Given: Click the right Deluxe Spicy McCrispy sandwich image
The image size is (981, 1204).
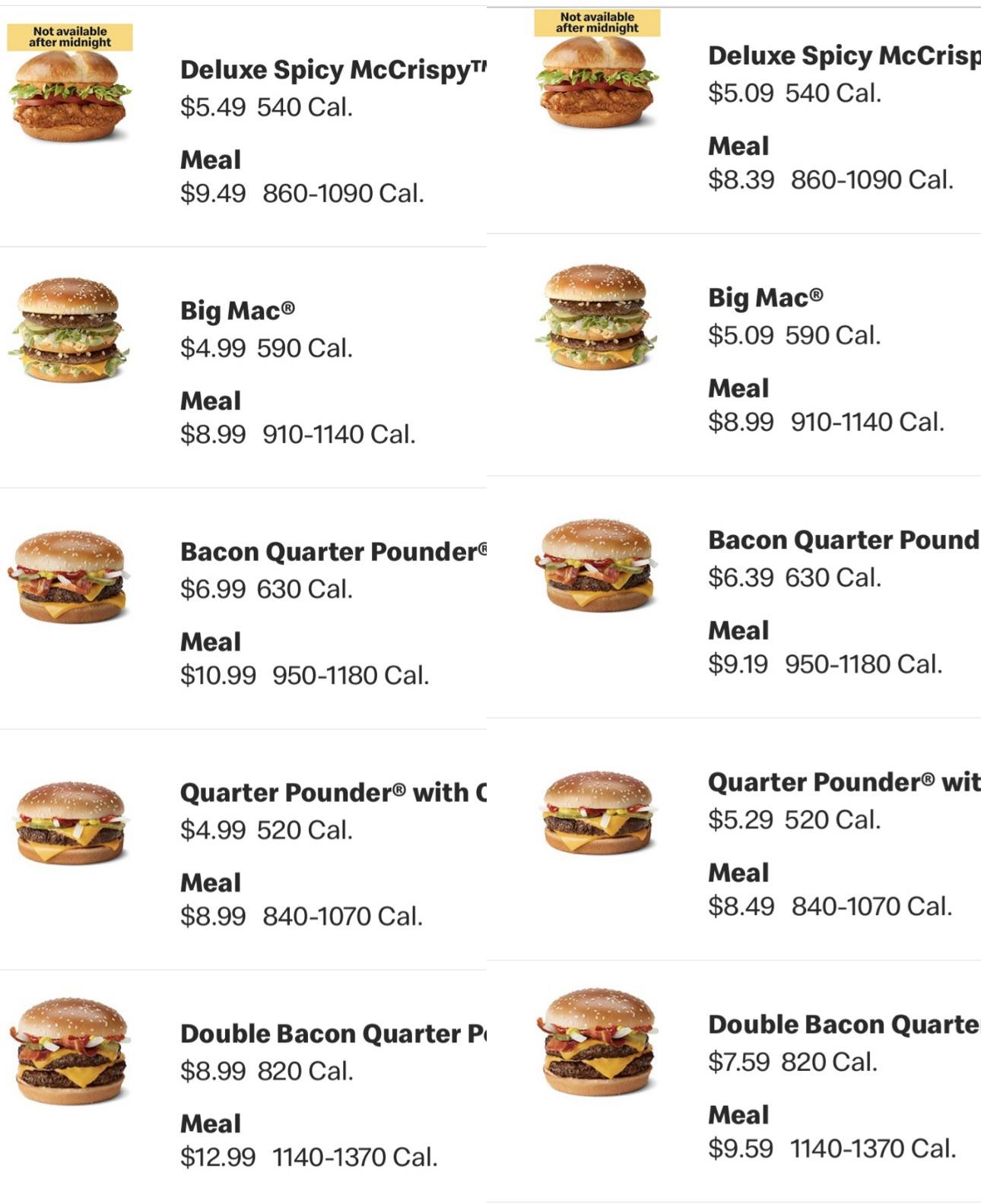Looking at the screenshot, I should [x=601, y=84].
